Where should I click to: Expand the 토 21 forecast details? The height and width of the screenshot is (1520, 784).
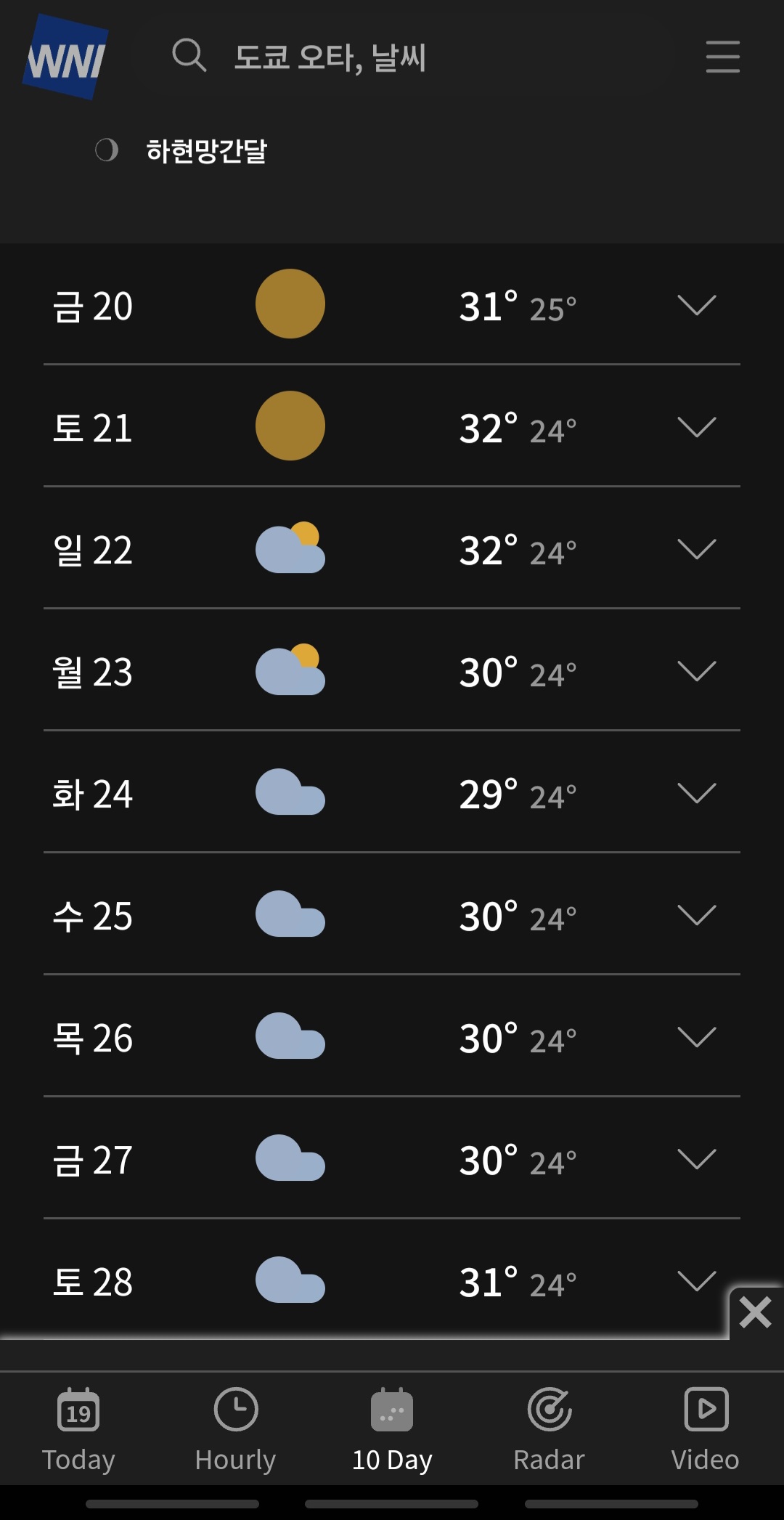(392, 426)
